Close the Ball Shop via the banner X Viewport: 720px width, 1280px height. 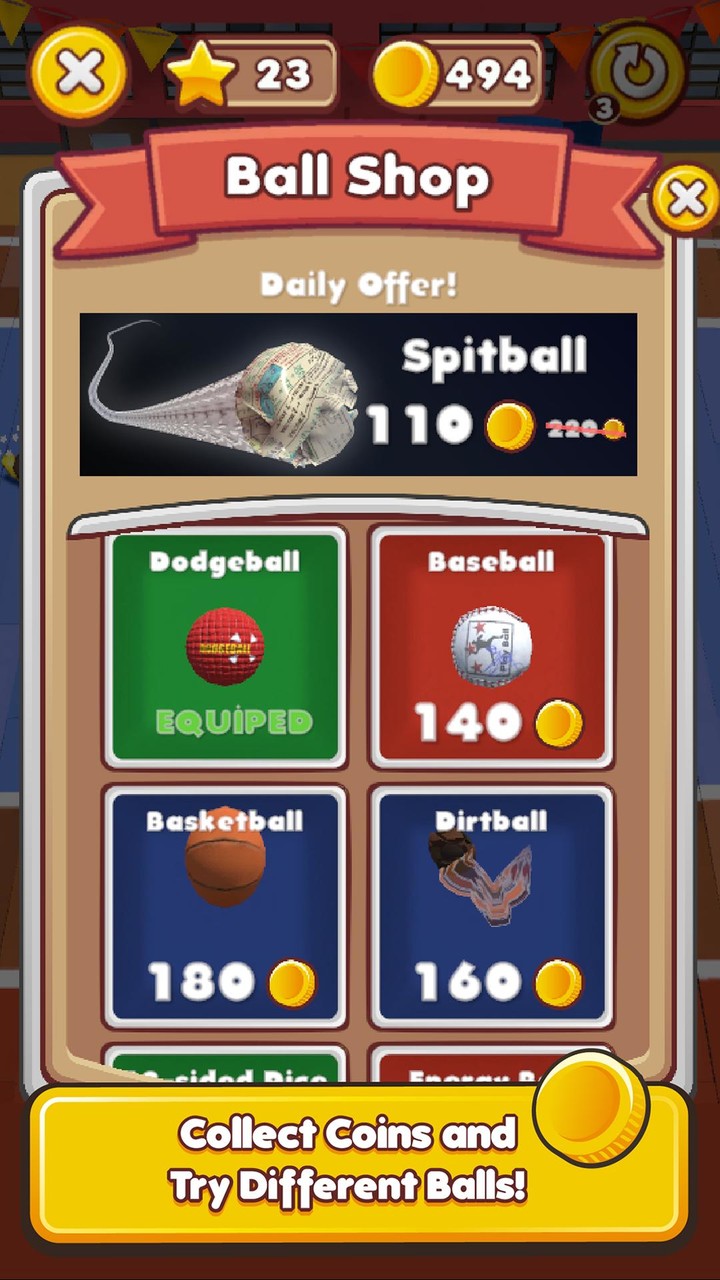[x=685, y=197]
